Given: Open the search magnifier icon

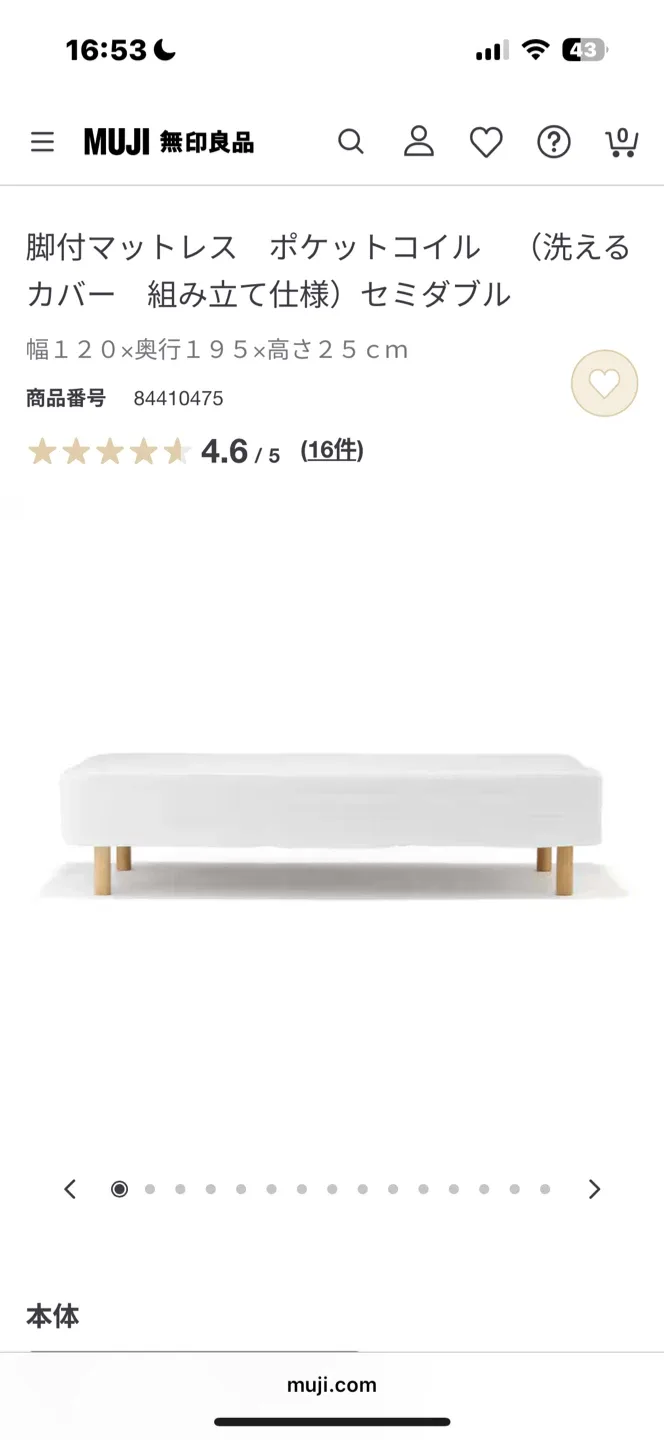Looking at the screenshot, I should [350, 142].
